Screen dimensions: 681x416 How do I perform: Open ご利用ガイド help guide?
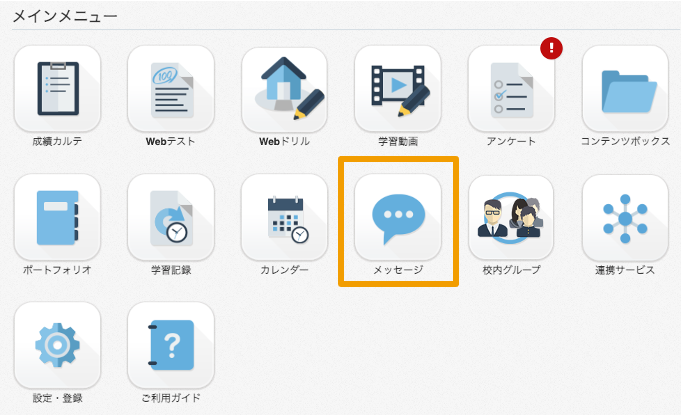tap(170, 345)
